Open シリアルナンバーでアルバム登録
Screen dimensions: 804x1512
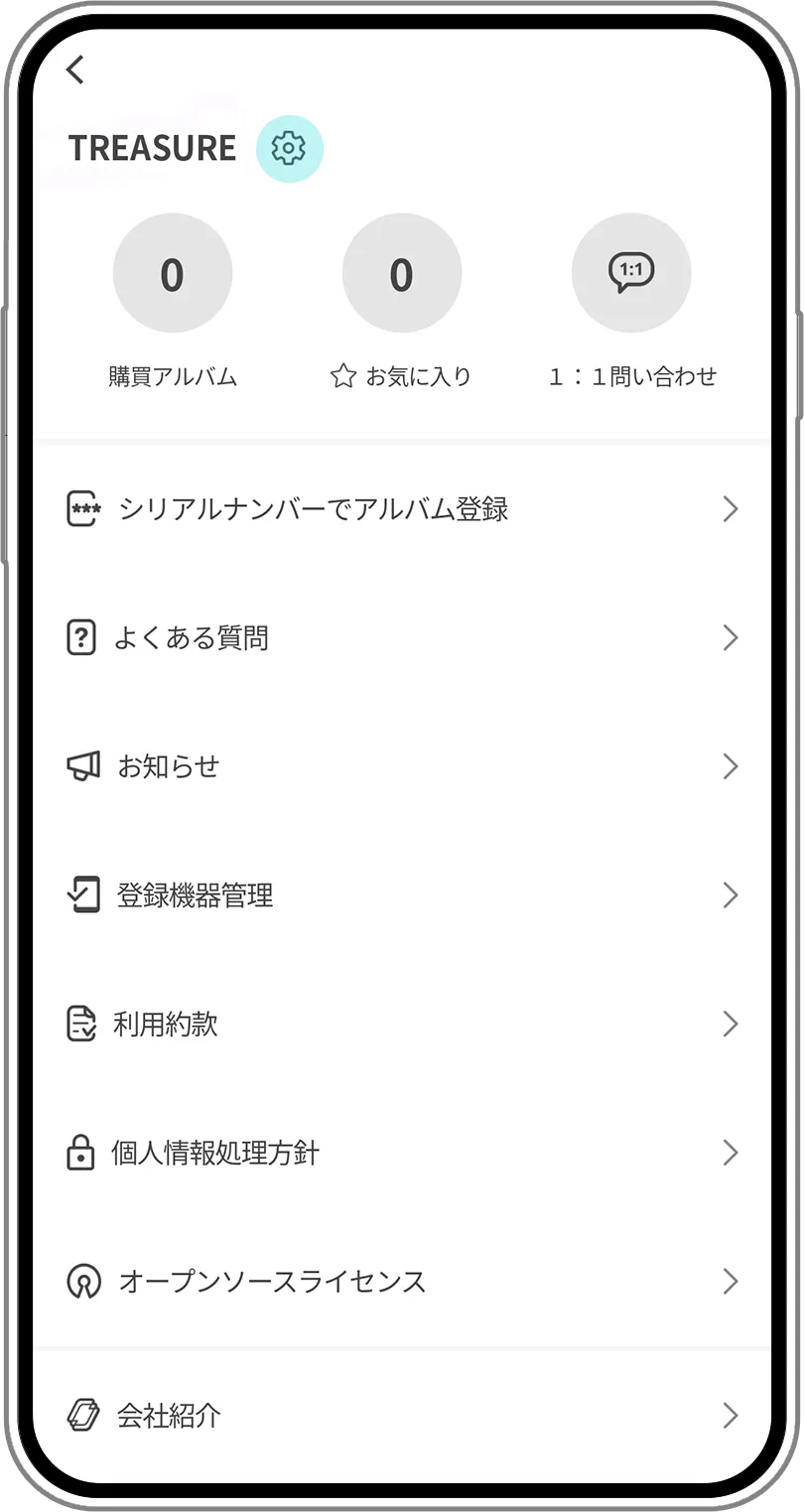(401, 509)
